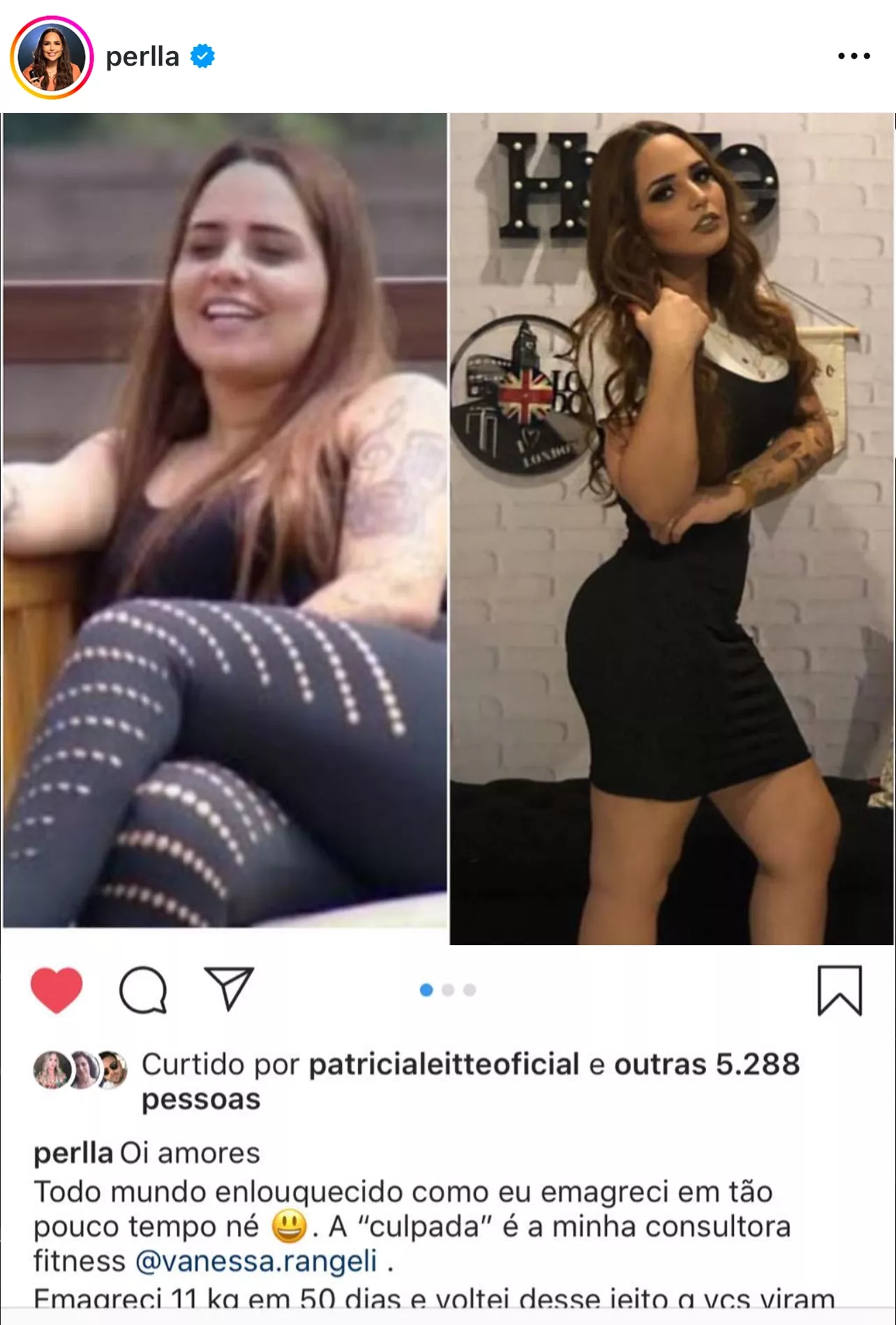Save the post with the bookmark icon

(839, 990)
